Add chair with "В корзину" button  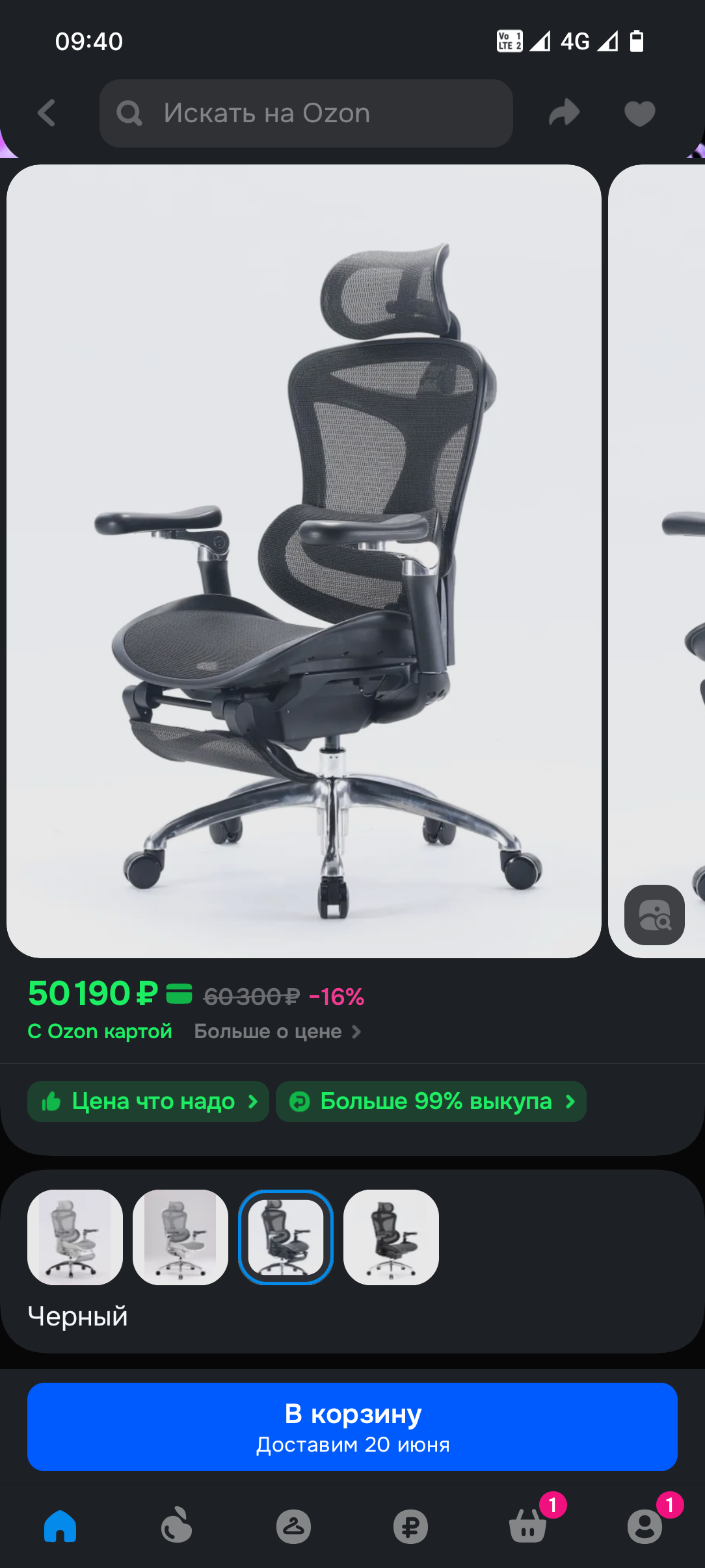point(352,1426)
